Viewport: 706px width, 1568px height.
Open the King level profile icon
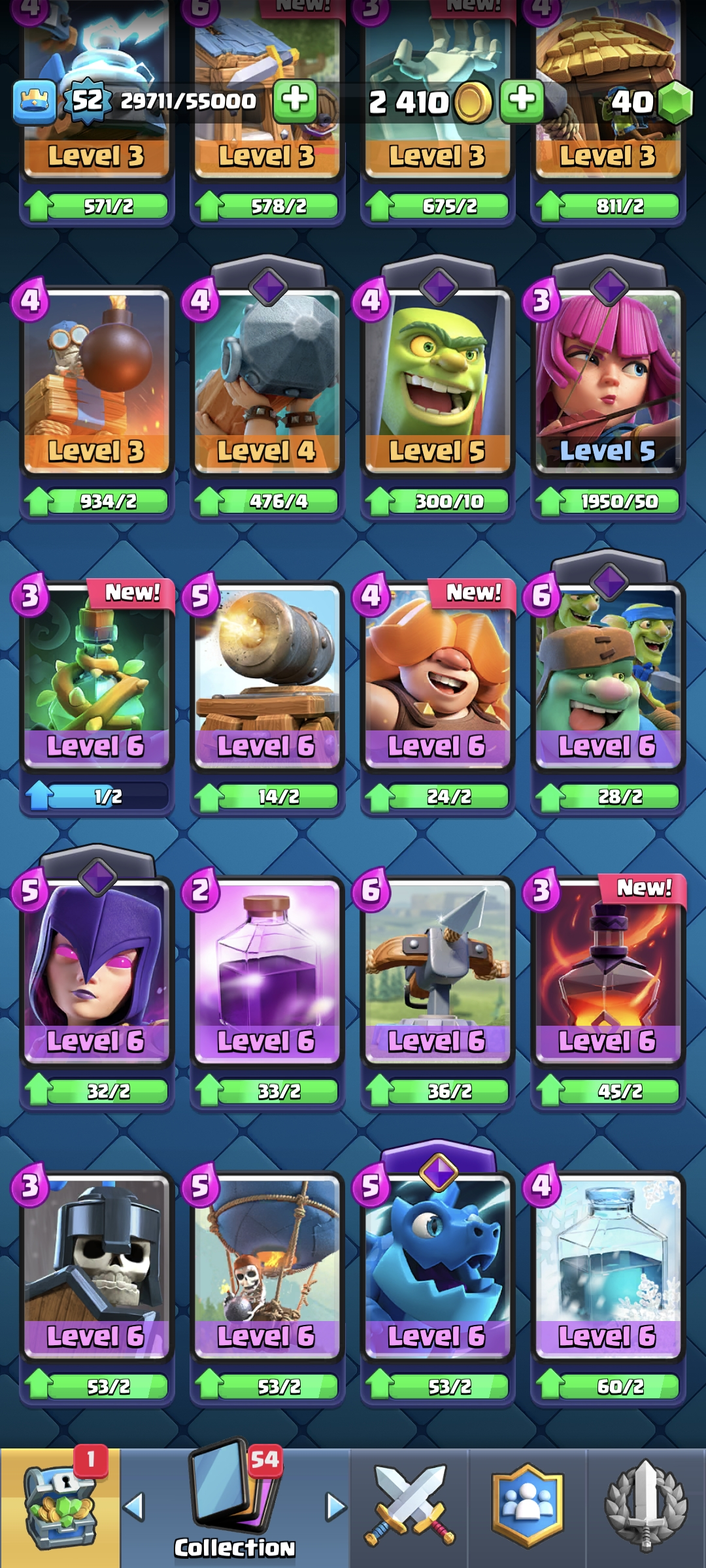(35, 102)
